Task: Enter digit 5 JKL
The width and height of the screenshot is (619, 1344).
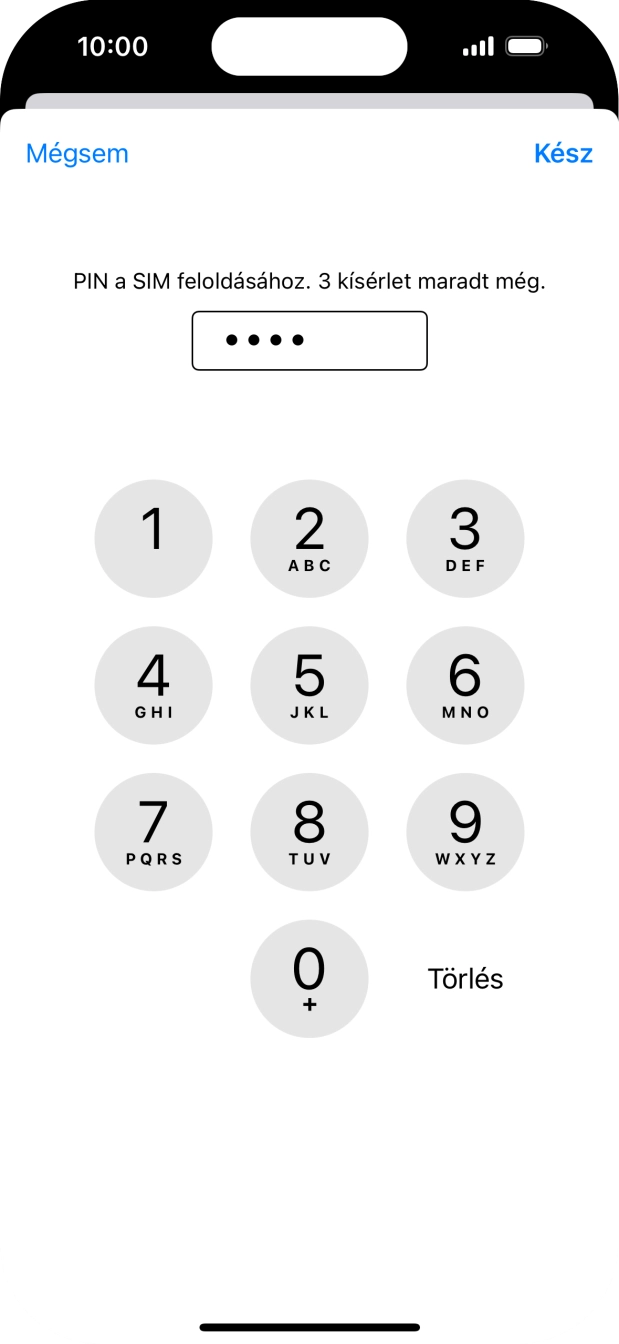Action: [x=309, y=685]
